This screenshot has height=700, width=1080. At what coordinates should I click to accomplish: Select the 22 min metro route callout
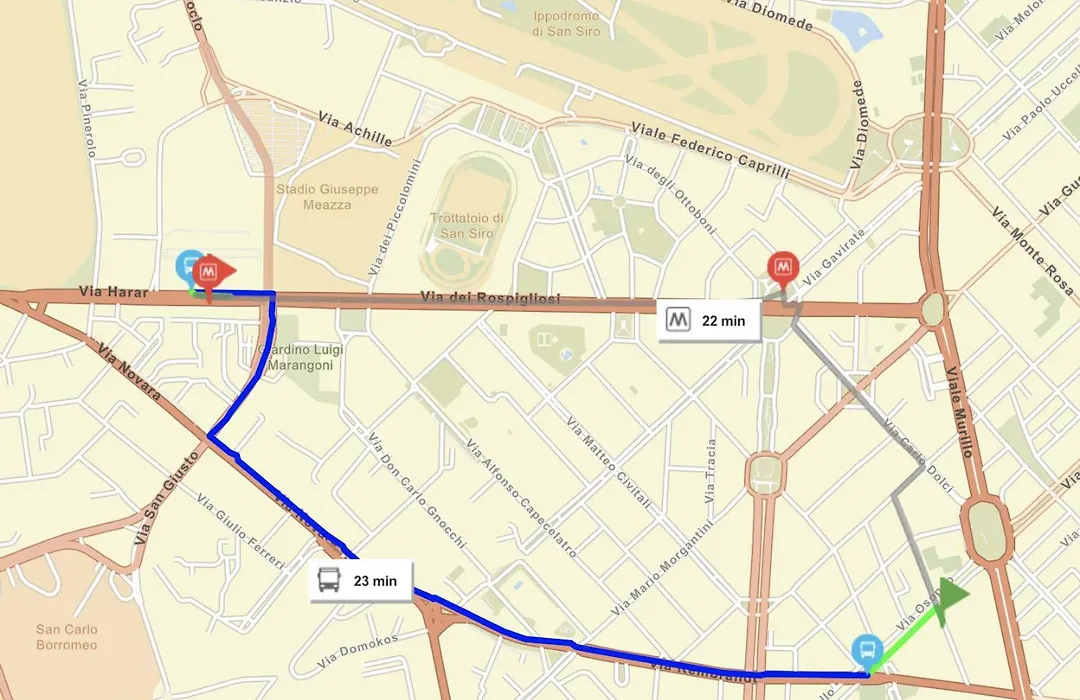pos(709,320)
